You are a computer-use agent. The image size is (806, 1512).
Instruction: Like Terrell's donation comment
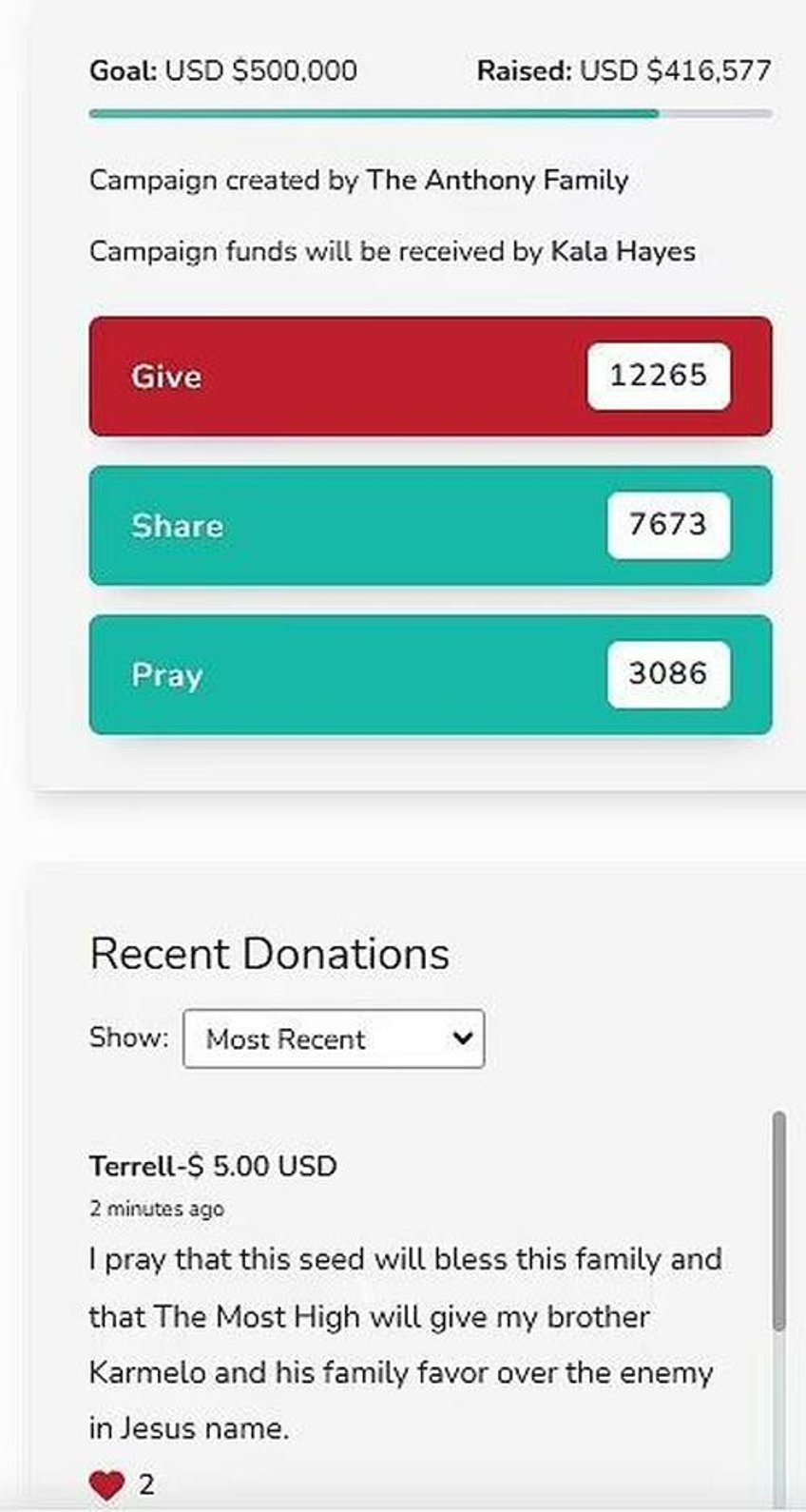[106, 1484]
